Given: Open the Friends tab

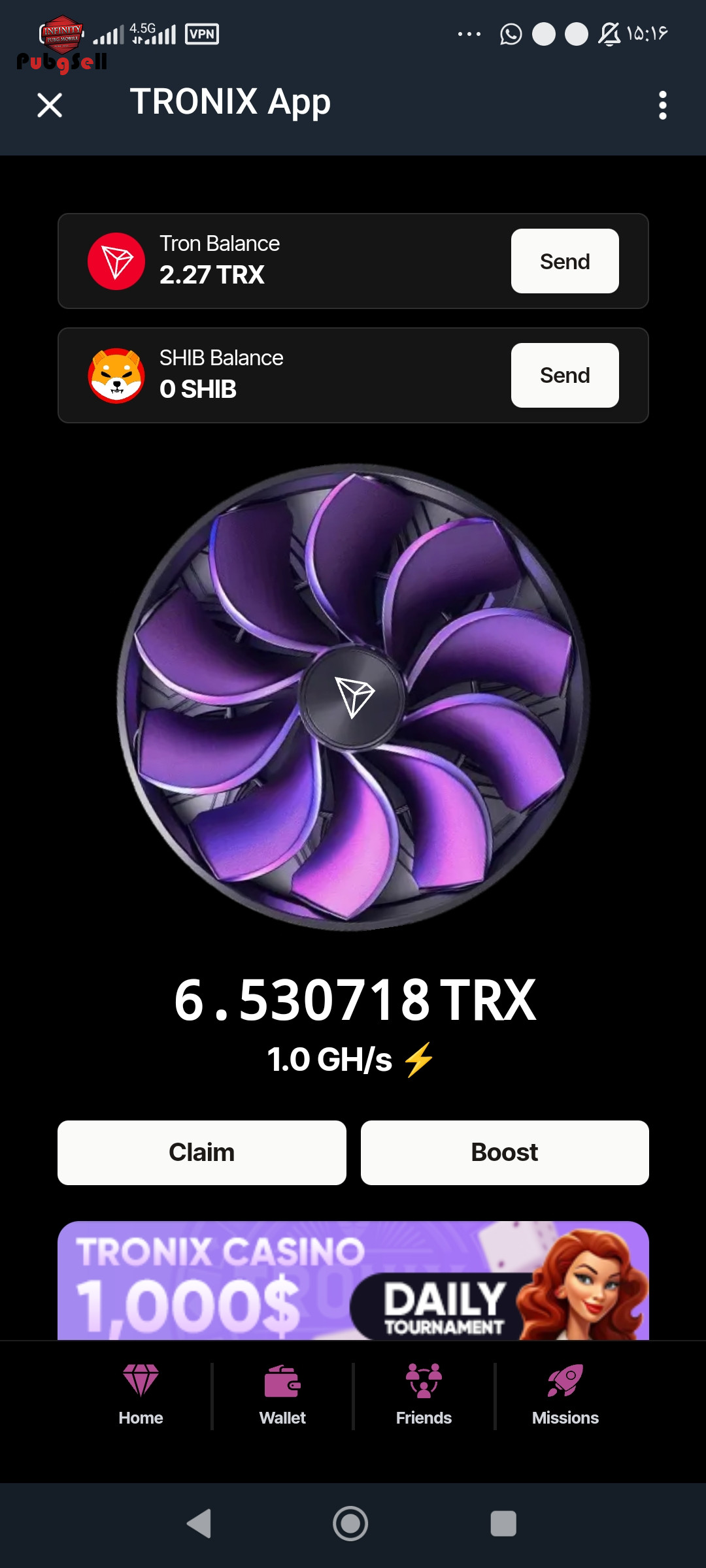Looking at the screenshot, I should 424,1394.
